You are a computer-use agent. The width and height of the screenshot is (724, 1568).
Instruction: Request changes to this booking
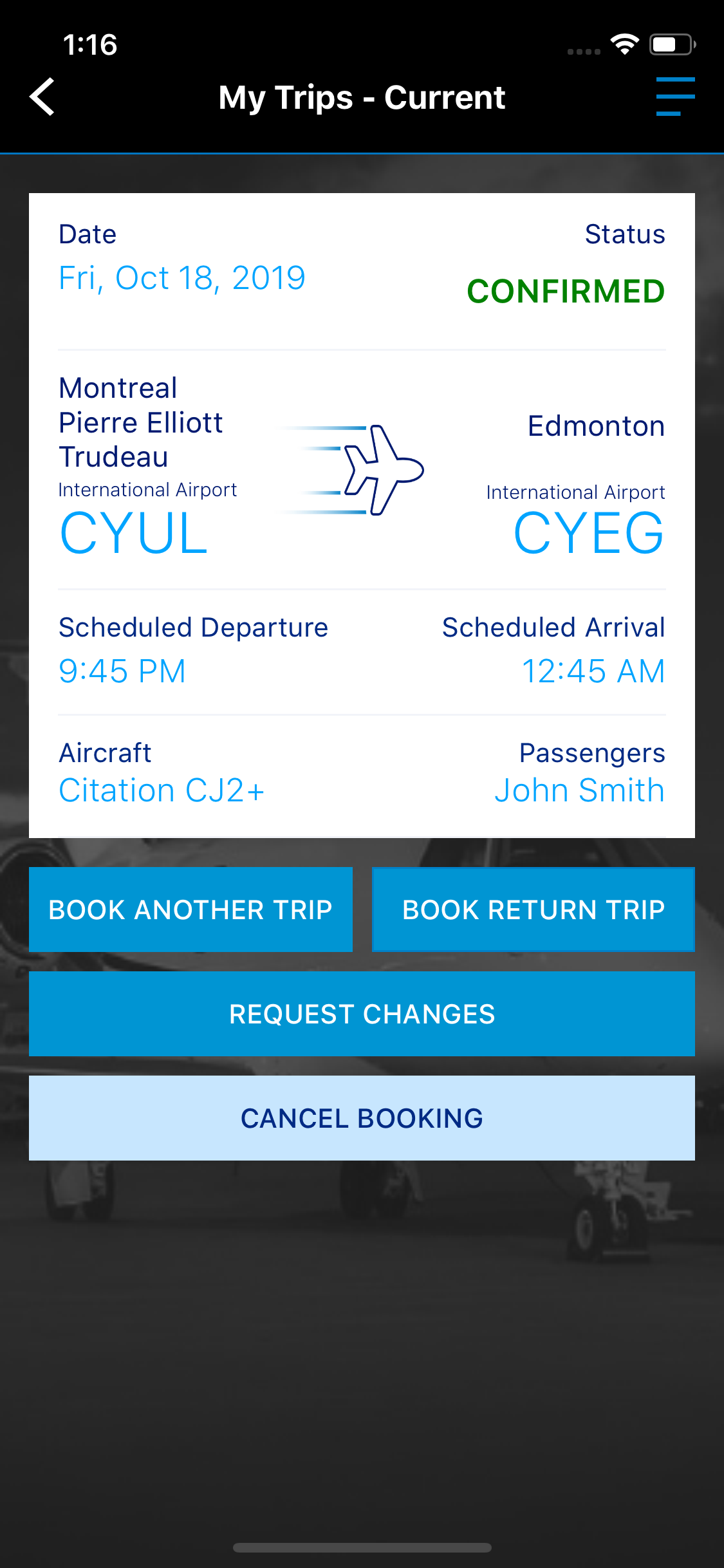pyautogui.click(x=362, y=1014)
